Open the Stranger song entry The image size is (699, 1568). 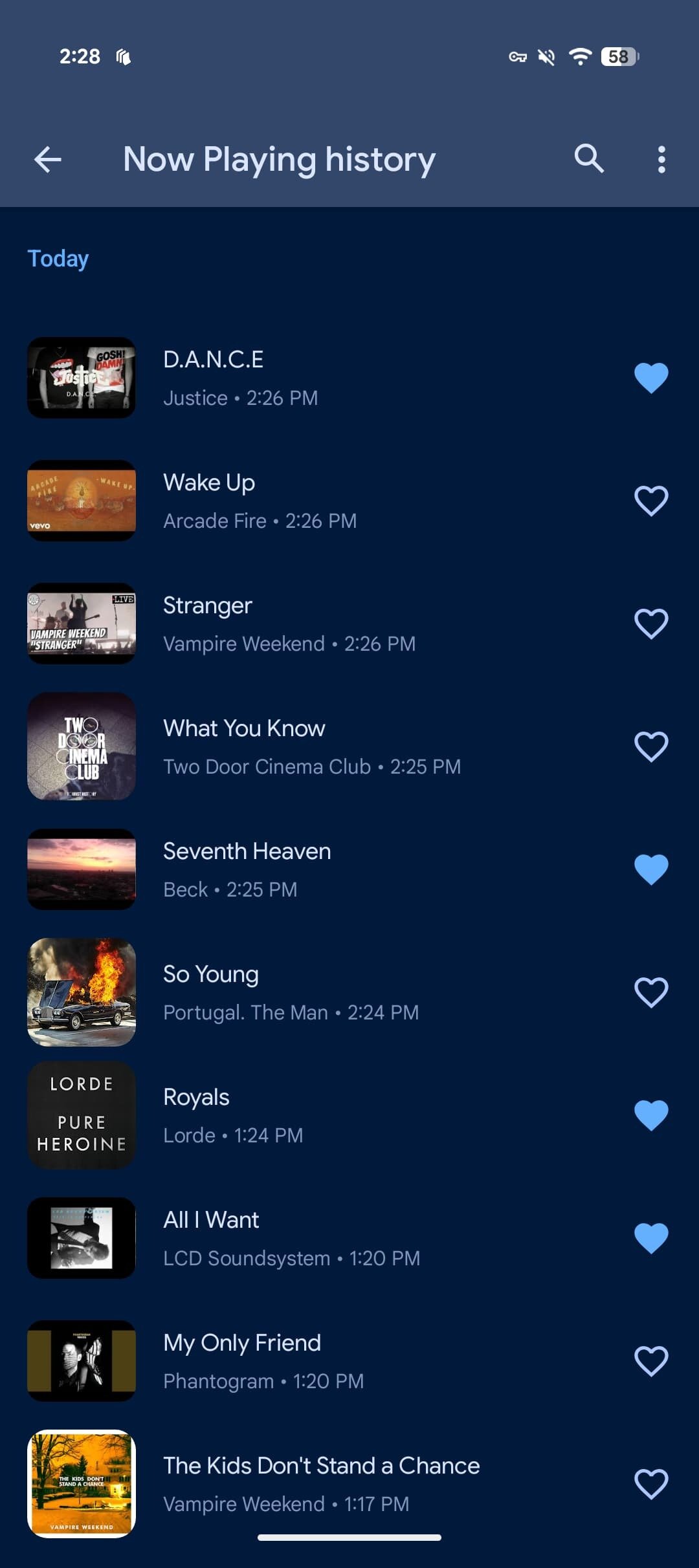tap(324, 624)
